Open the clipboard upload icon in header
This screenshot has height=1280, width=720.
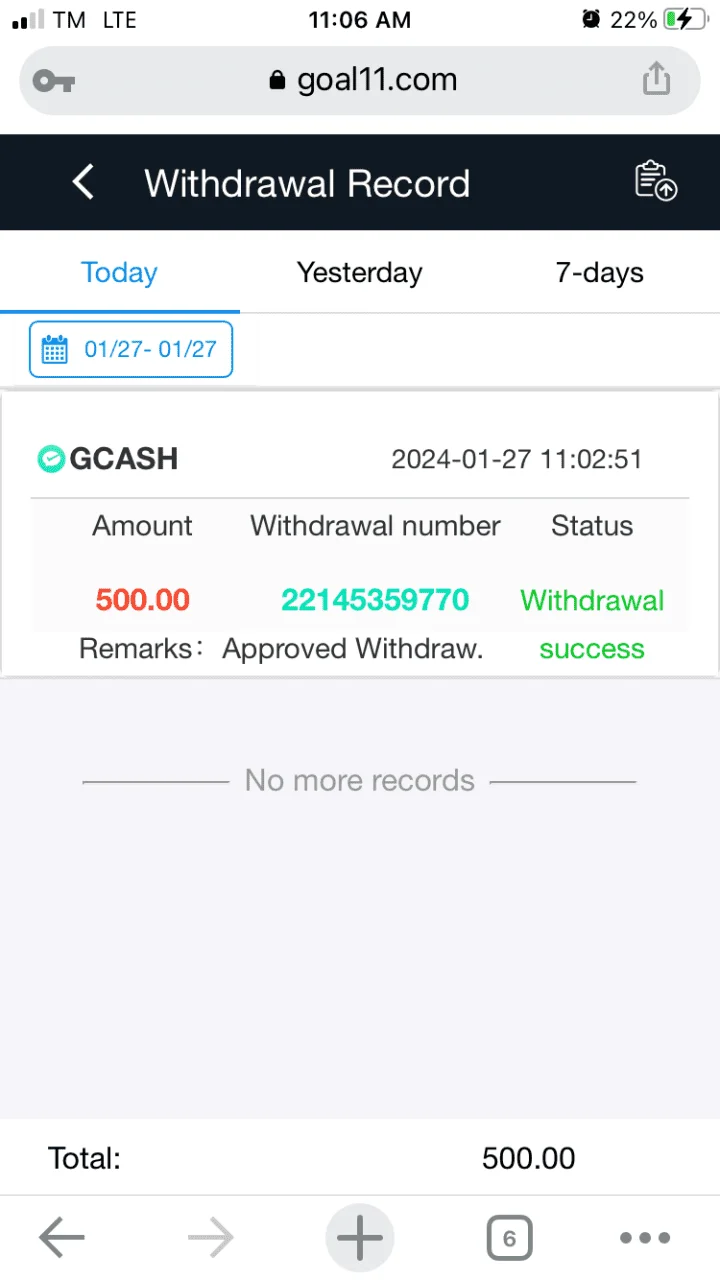[x=656, y=181]
